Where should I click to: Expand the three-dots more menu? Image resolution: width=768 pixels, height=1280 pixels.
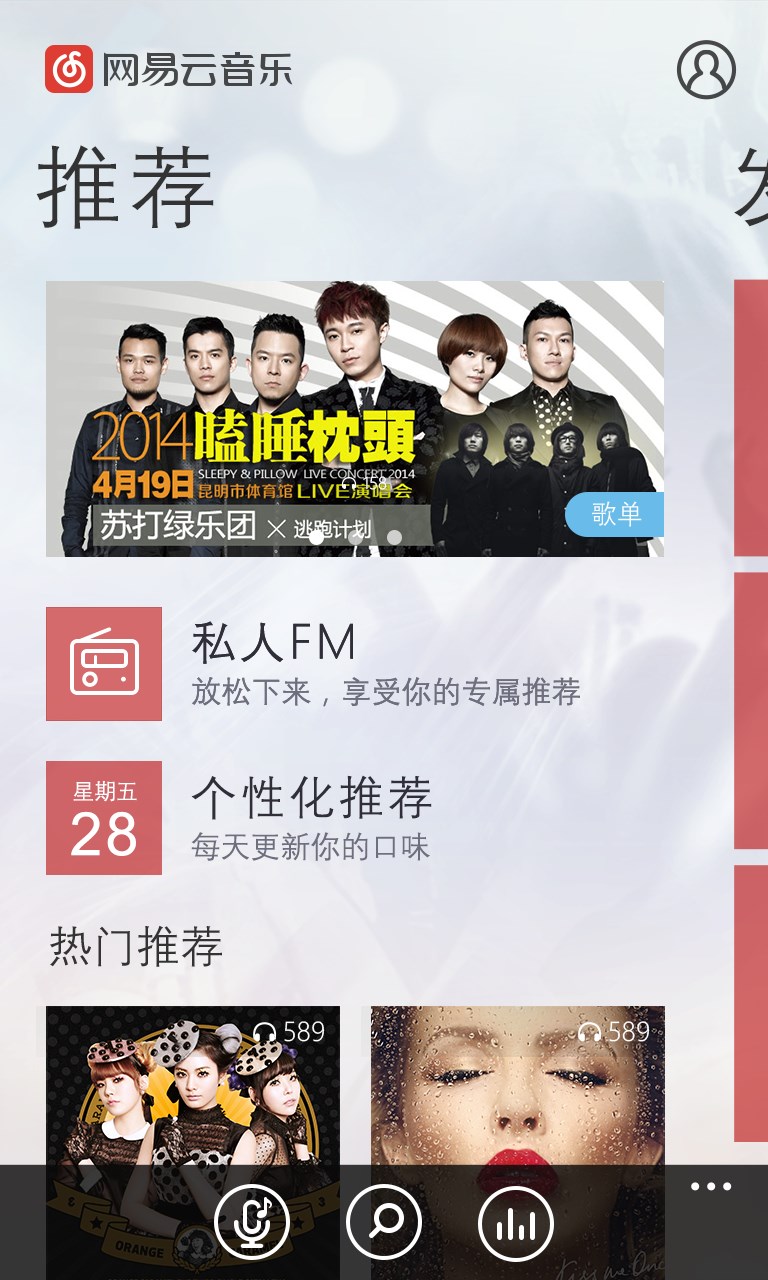pyautogui.click(x=711, y=1187)
